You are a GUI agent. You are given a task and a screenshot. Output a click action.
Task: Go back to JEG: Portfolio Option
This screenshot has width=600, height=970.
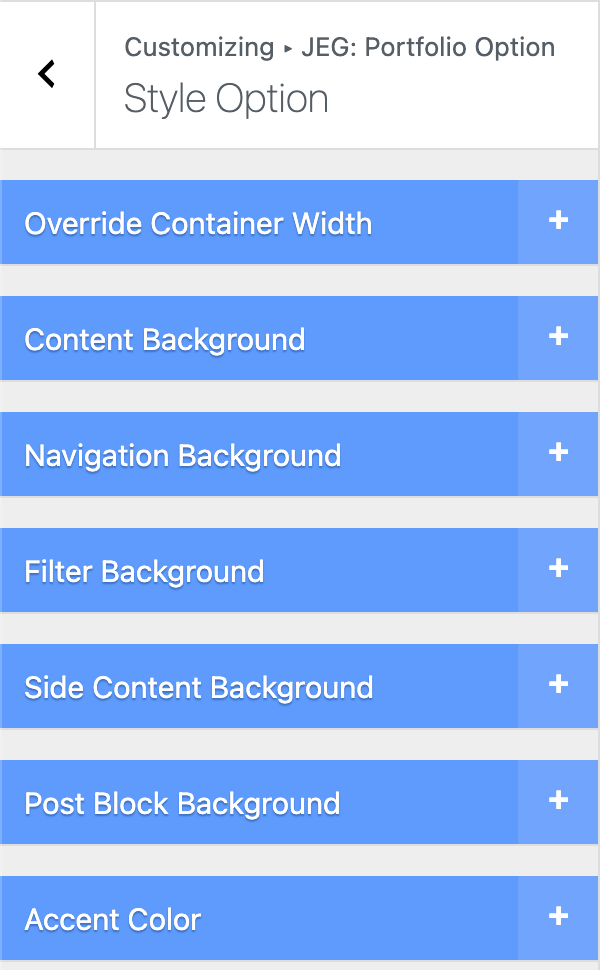click(47, 74)
